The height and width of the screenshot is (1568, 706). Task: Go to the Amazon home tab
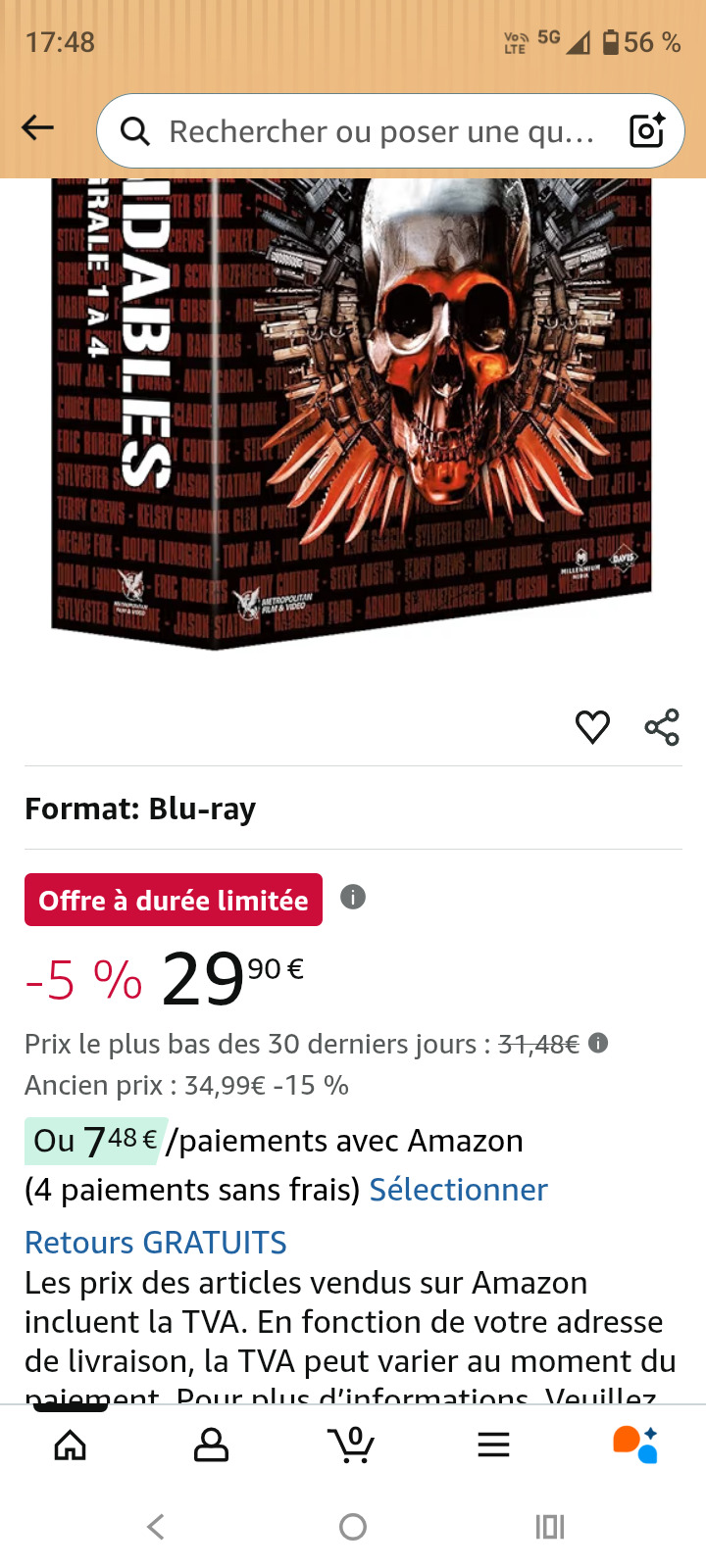pyautogui.click(x=70, y=1445)
